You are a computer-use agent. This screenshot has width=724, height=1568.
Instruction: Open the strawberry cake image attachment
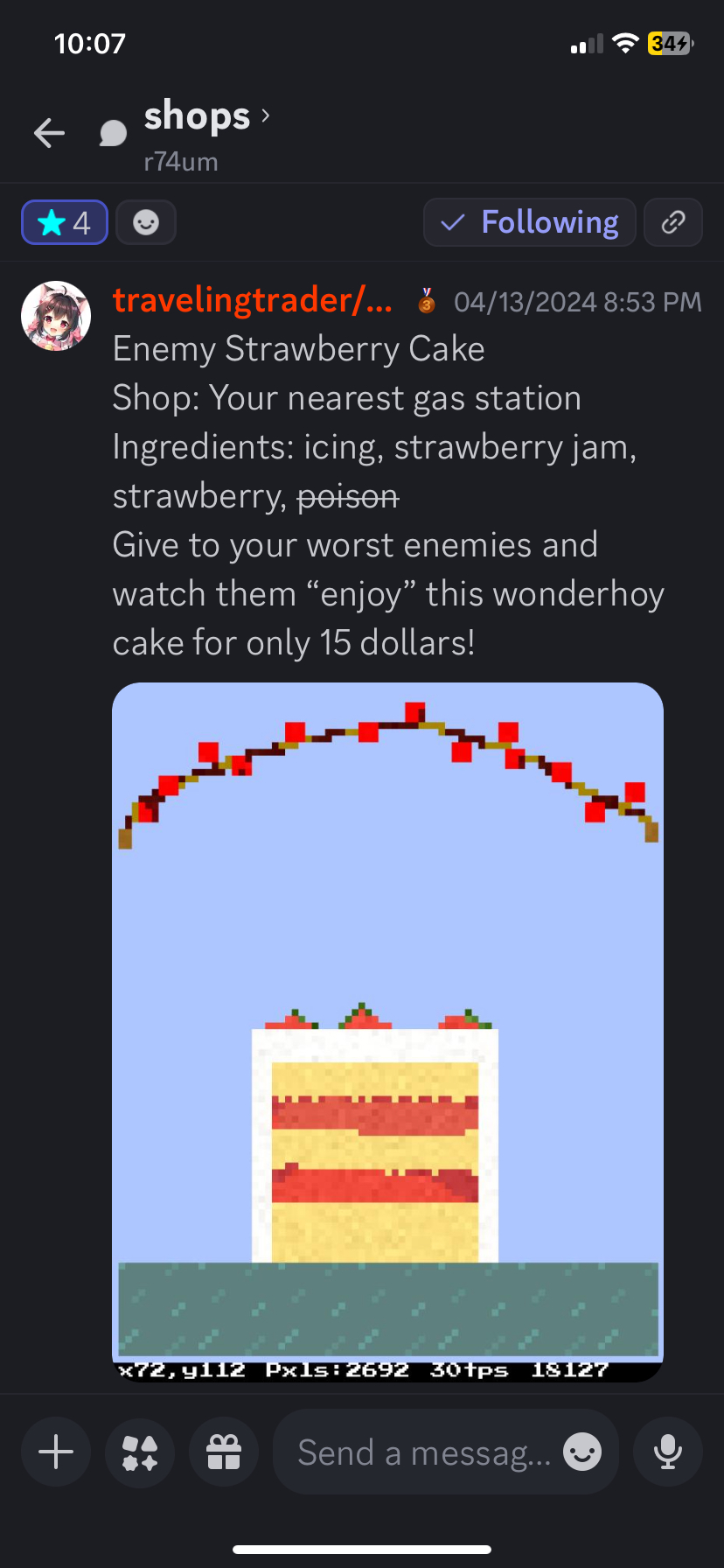pos(387,1032)
